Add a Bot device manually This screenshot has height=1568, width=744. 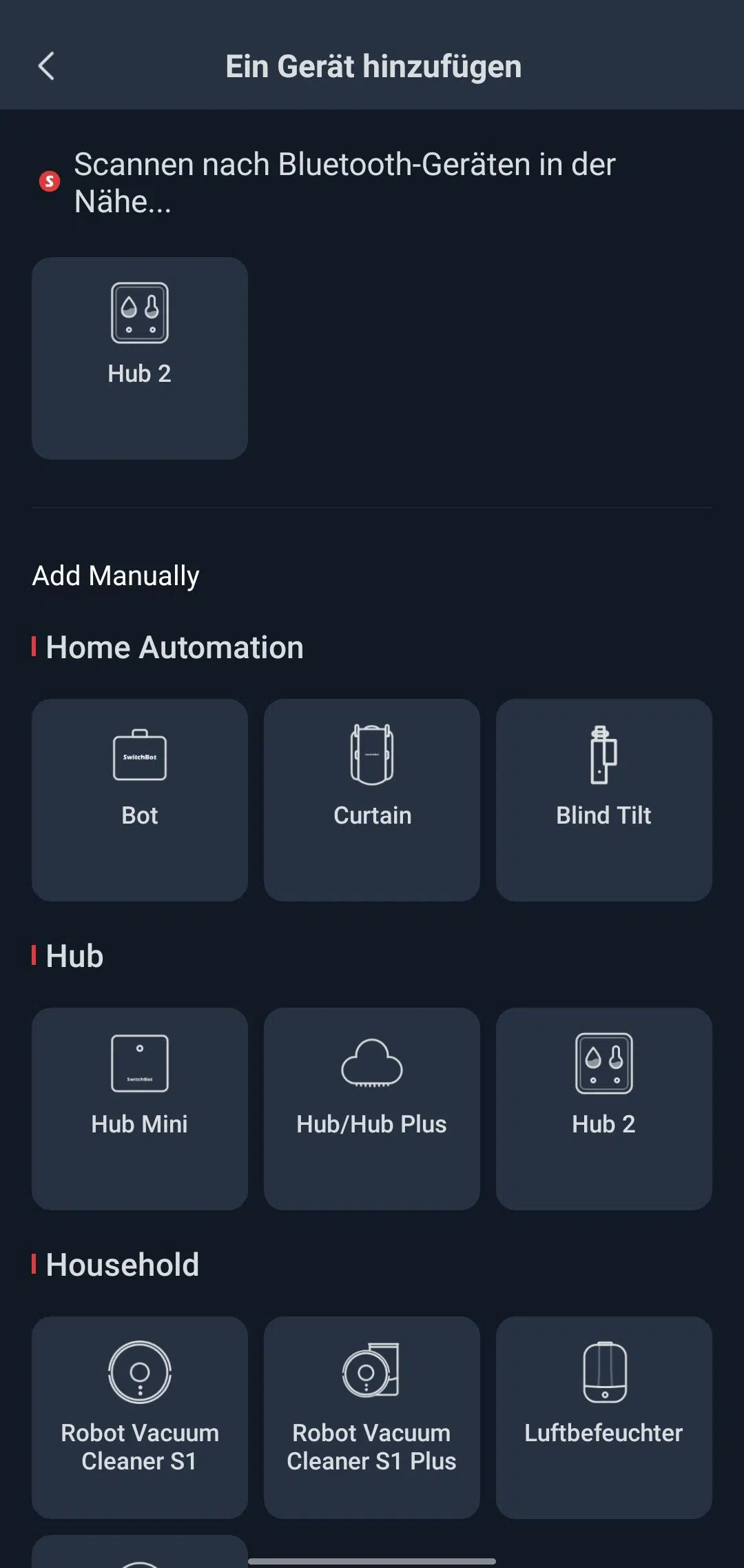click(x=140, y=800)
